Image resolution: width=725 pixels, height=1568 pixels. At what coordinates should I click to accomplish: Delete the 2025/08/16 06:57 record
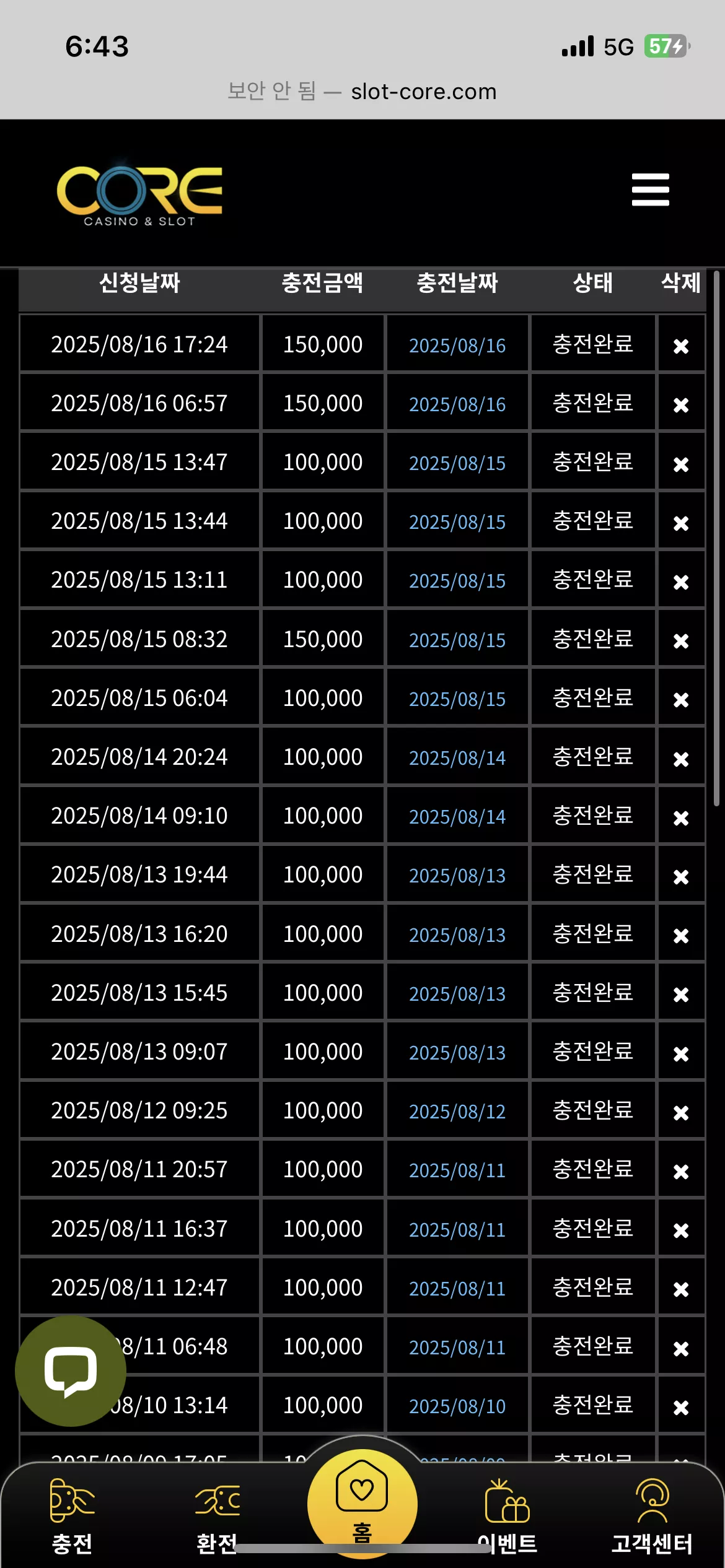point(681,405)
